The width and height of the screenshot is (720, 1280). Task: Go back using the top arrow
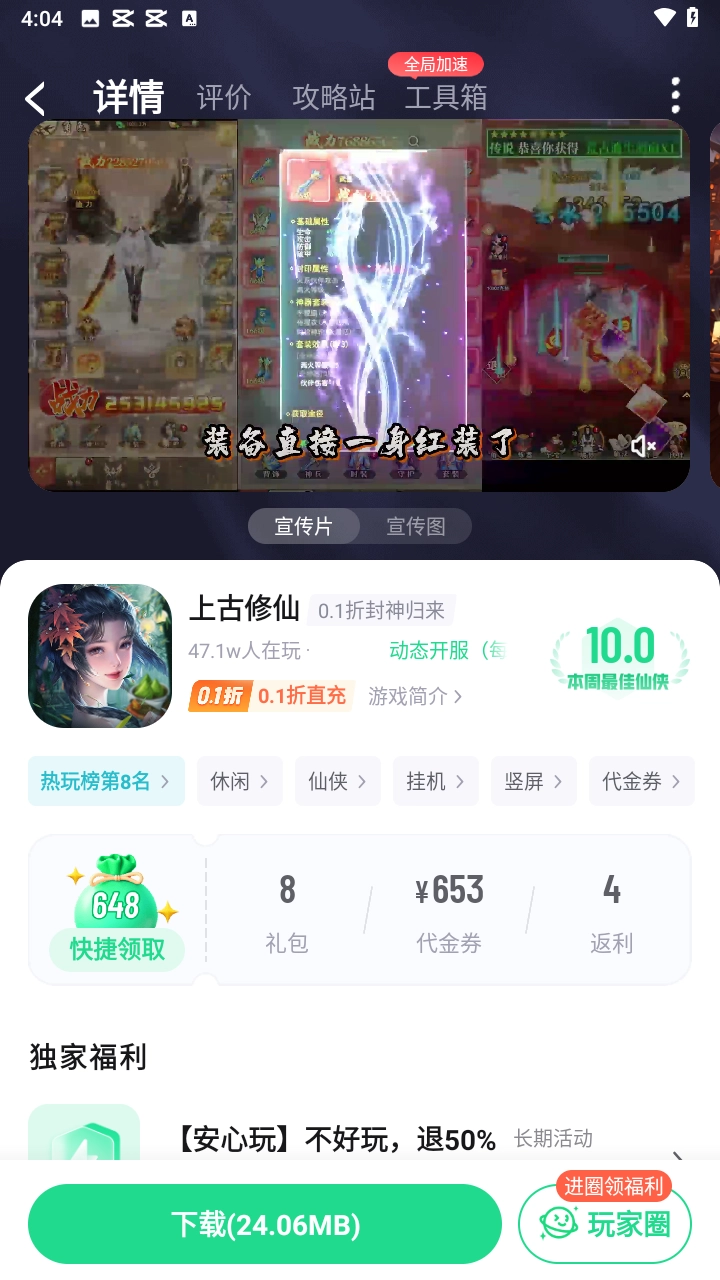[x=36, y=98]
